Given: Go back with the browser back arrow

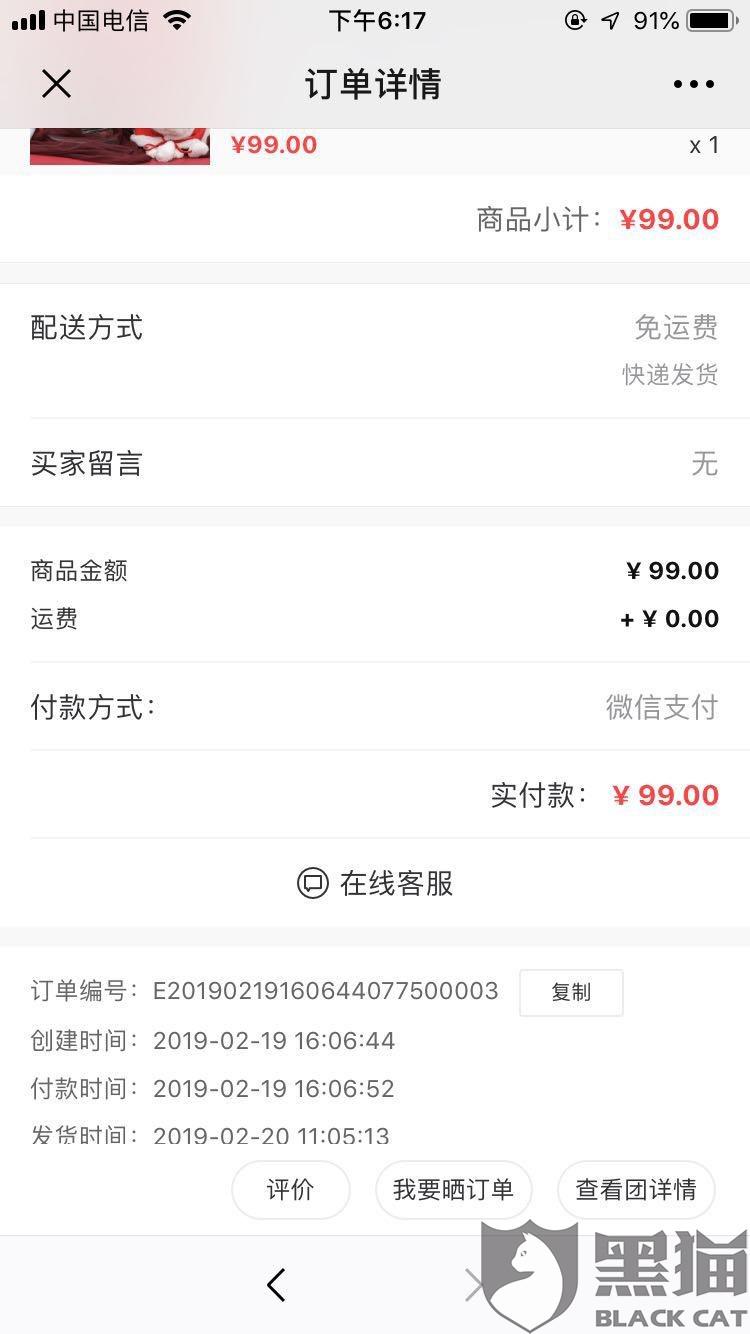Looking at the screenshot, I should tap(276, 1285).
